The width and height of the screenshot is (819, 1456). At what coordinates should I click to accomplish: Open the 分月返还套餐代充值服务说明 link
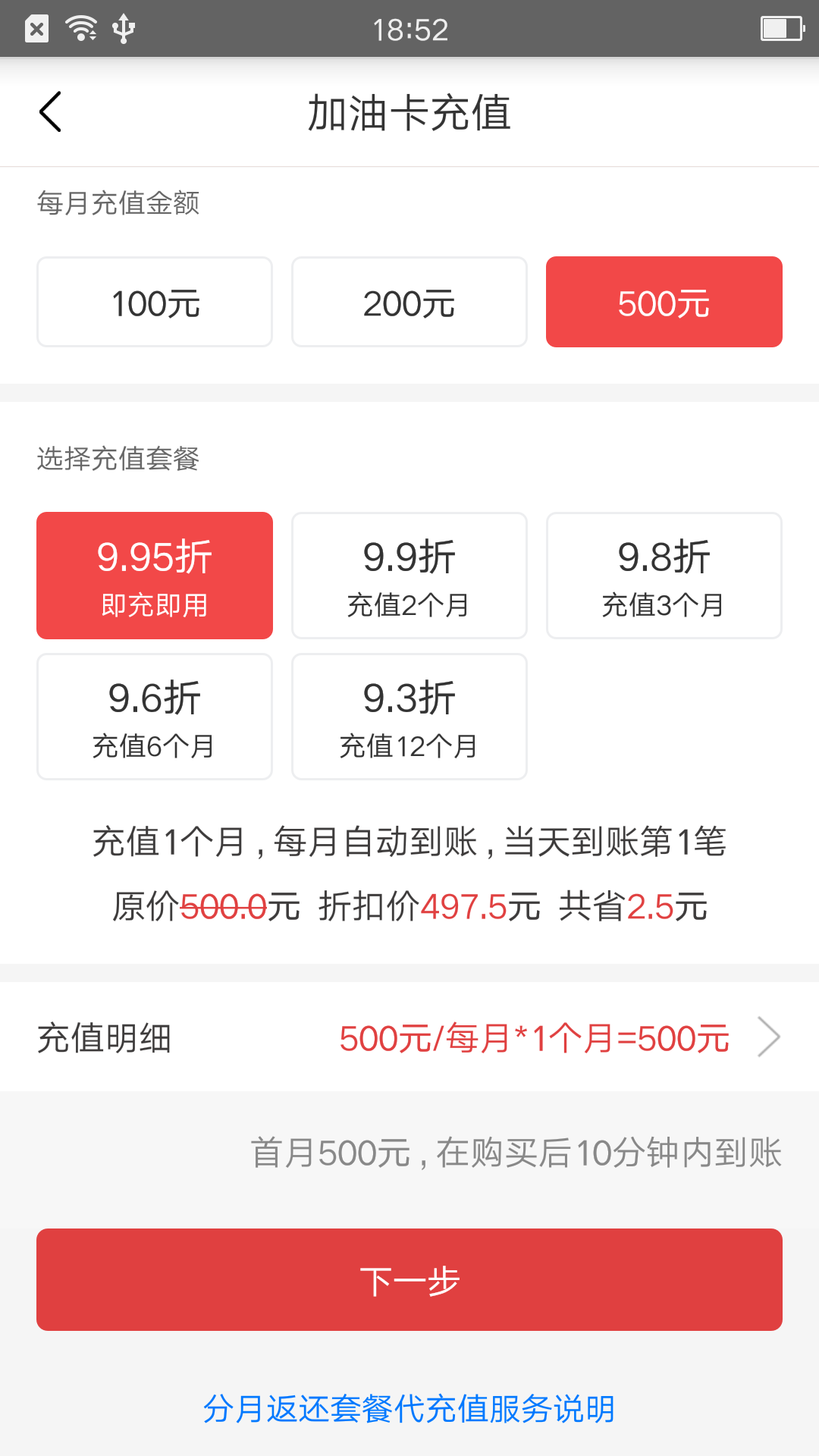(x=409, y=1408)
